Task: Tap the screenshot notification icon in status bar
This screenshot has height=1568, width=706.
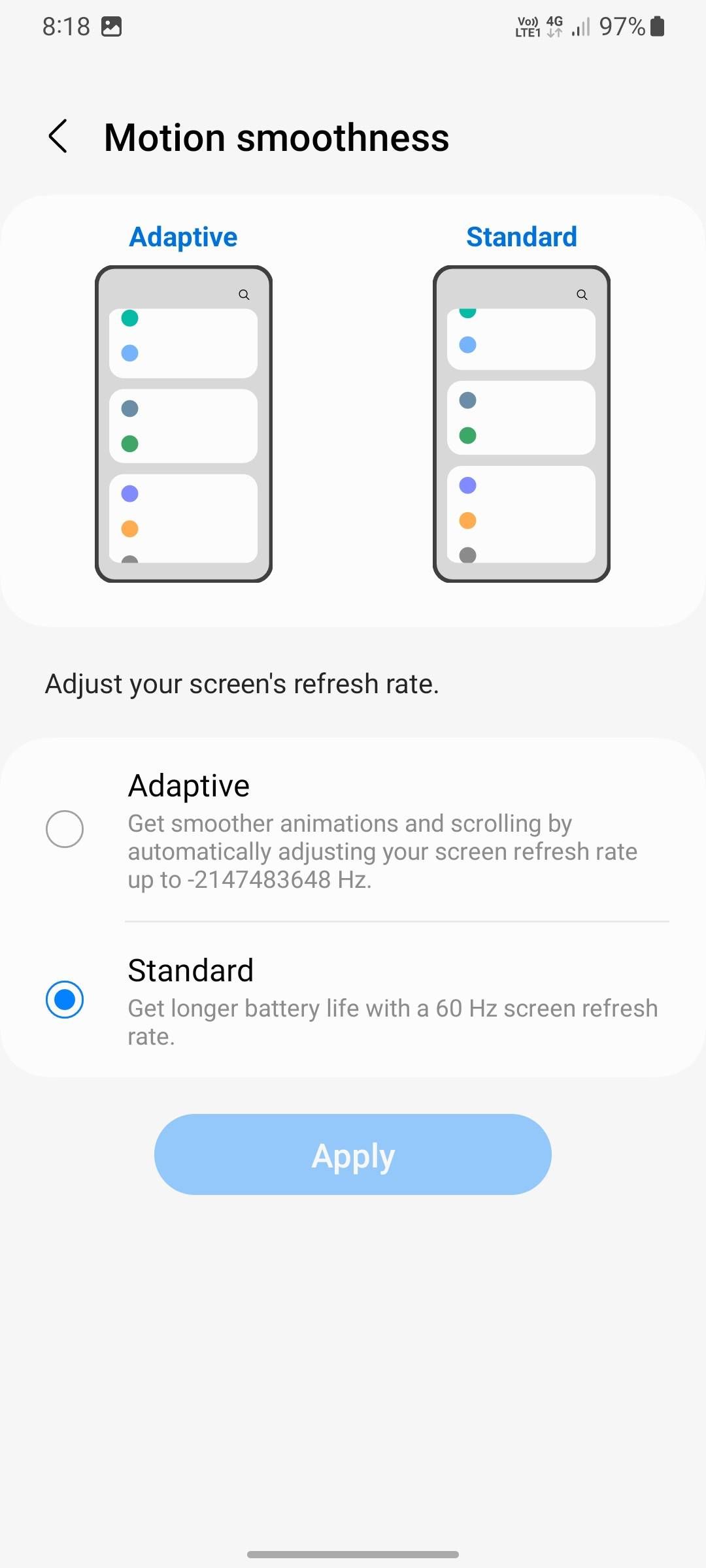Action: click(112, 26)
